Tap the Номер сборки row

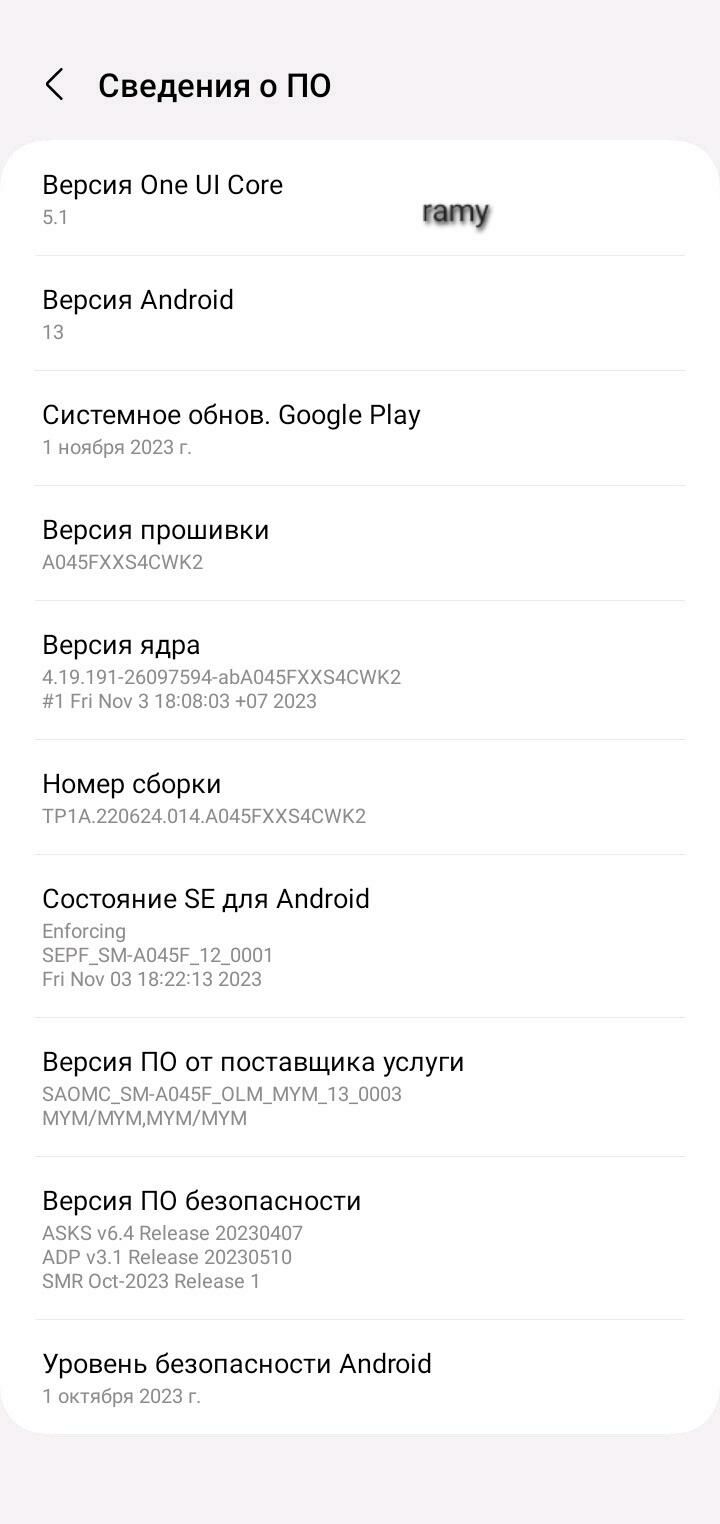click(x=360, y=798)
